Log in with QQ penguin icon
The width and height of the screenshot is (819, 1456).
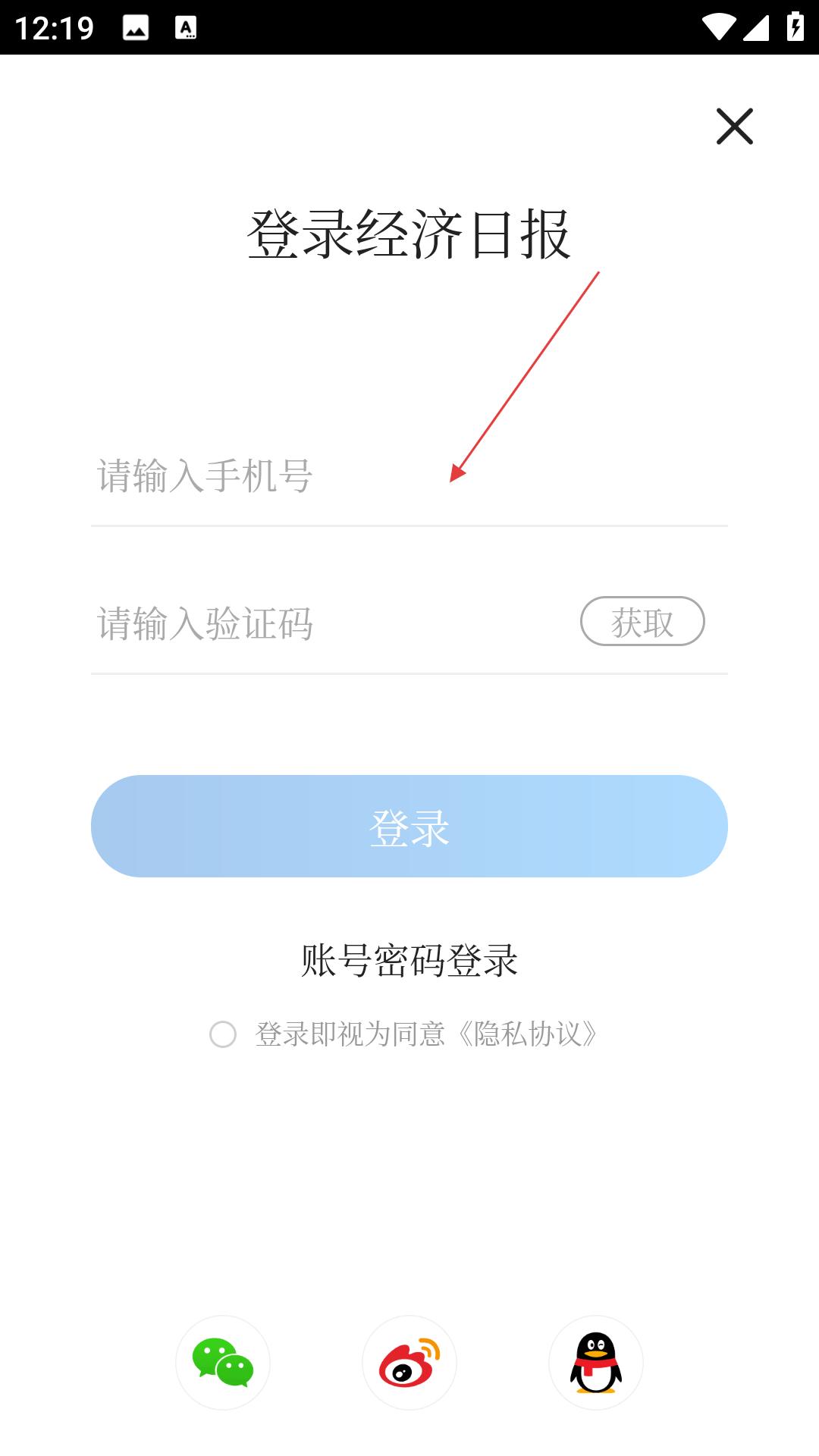tap(596, 1363)
